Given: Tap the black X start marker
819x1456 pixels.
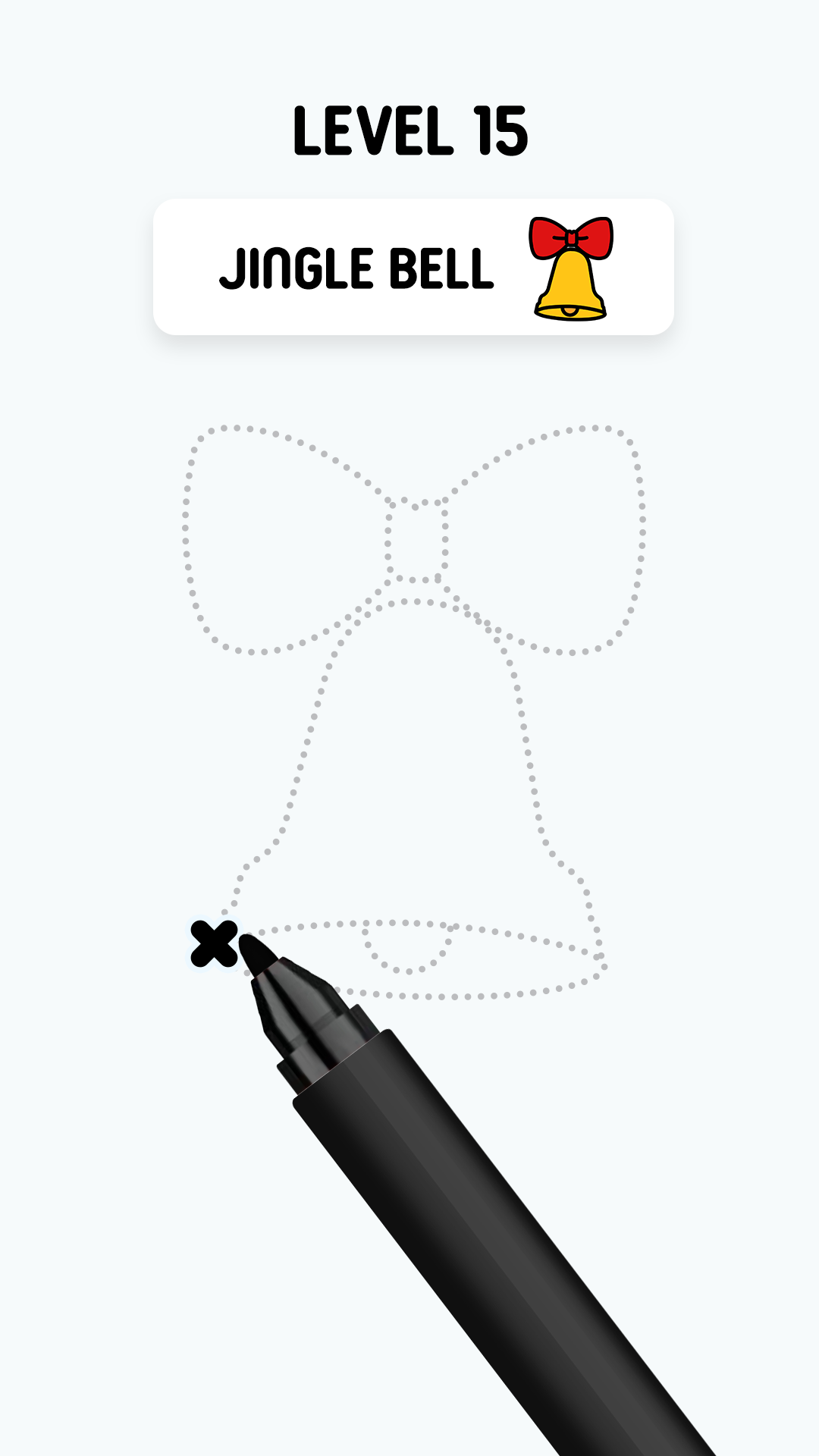Looking at the screenshot, I should [214, 943].
